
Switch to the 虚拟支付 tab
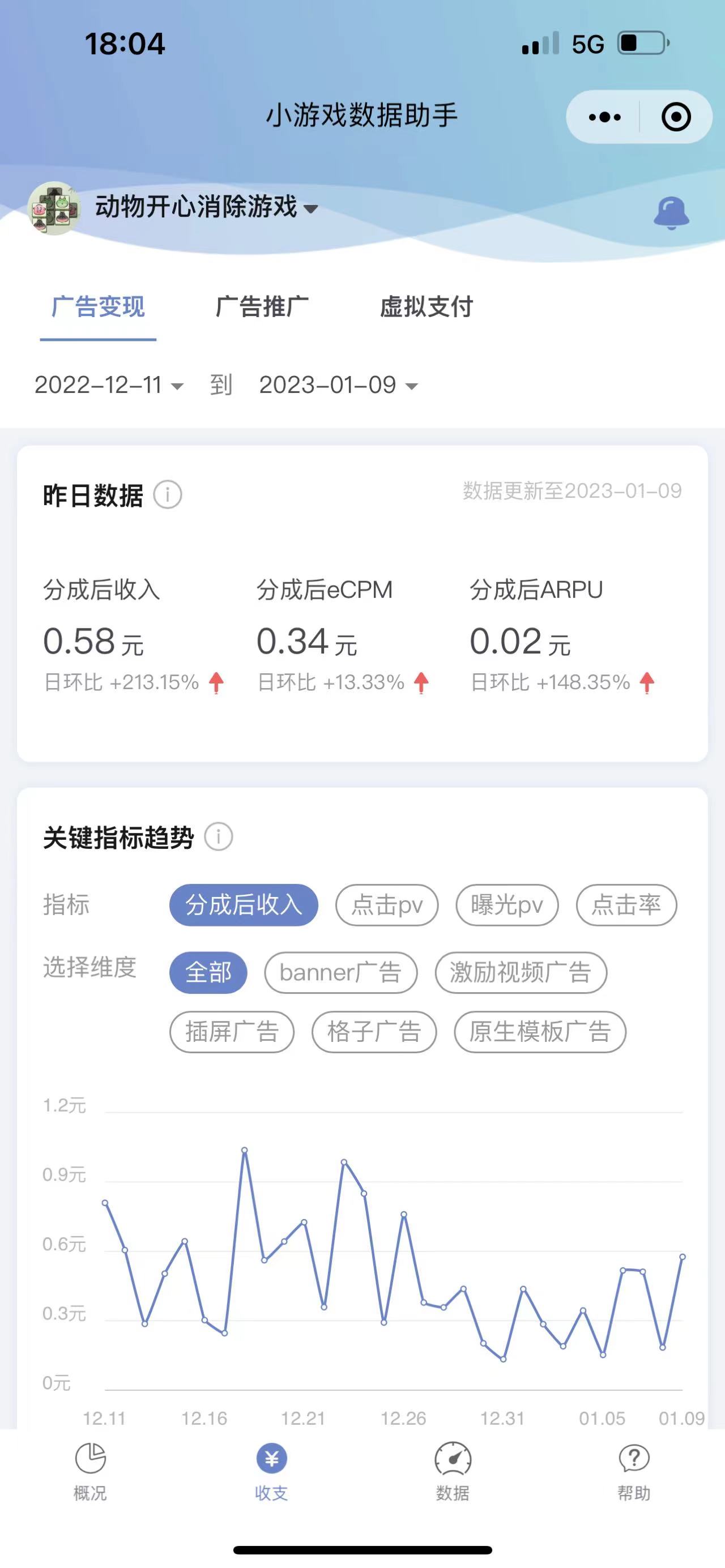pyautogui.click(x=426, y=307)
